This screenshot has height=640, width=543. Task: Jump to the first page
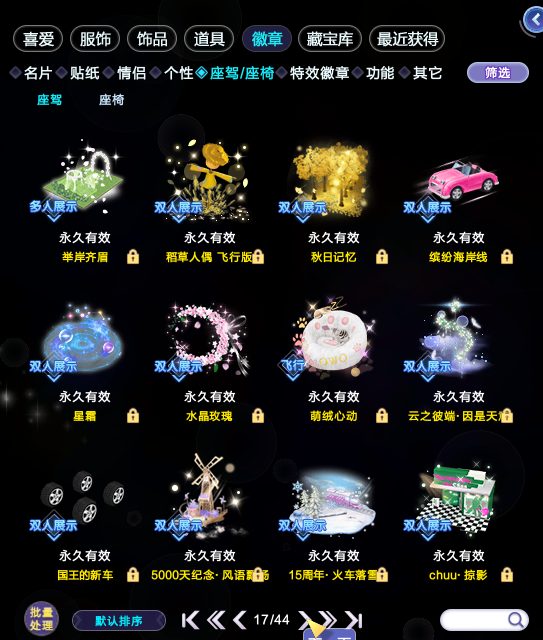190,620
